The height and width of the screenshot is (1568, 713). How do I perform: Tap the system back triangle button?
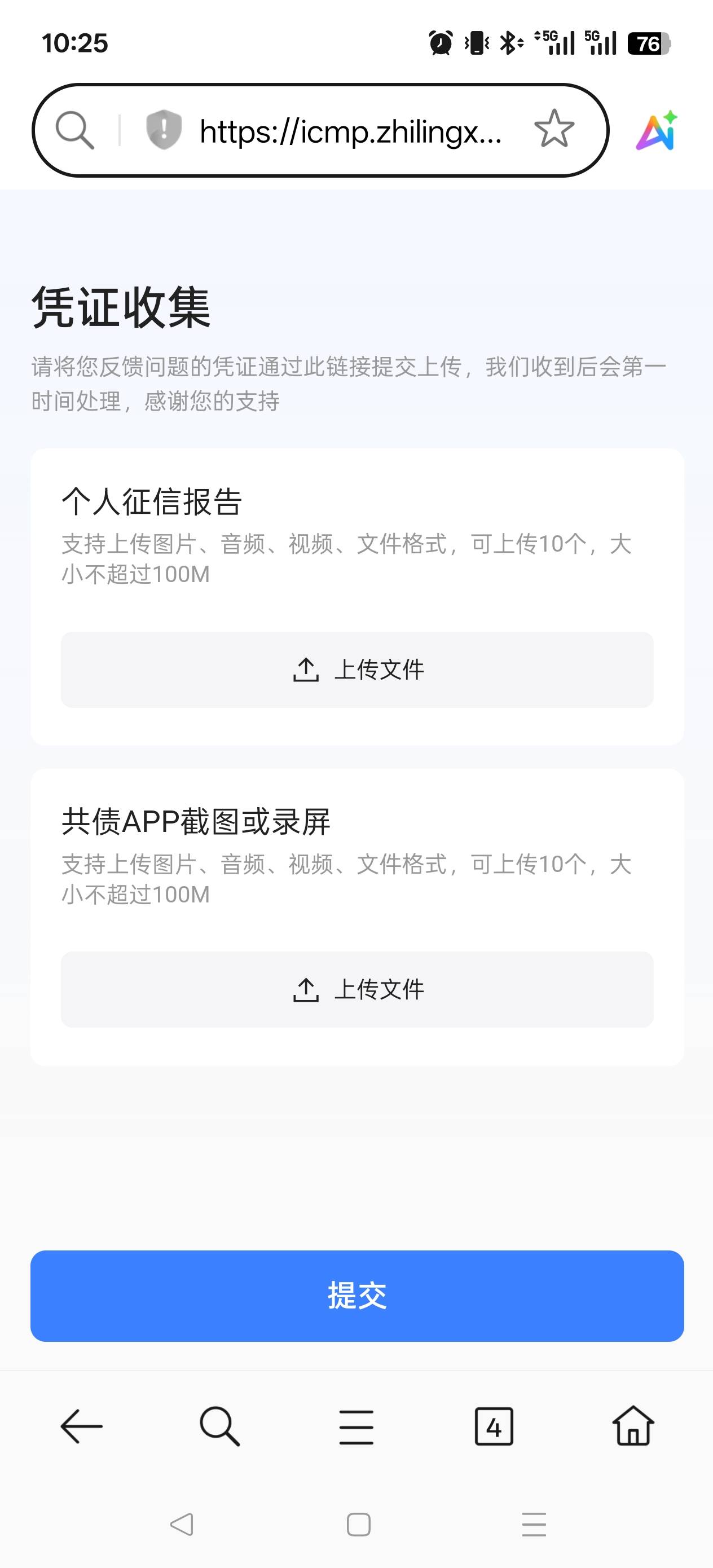point(182,1525)
